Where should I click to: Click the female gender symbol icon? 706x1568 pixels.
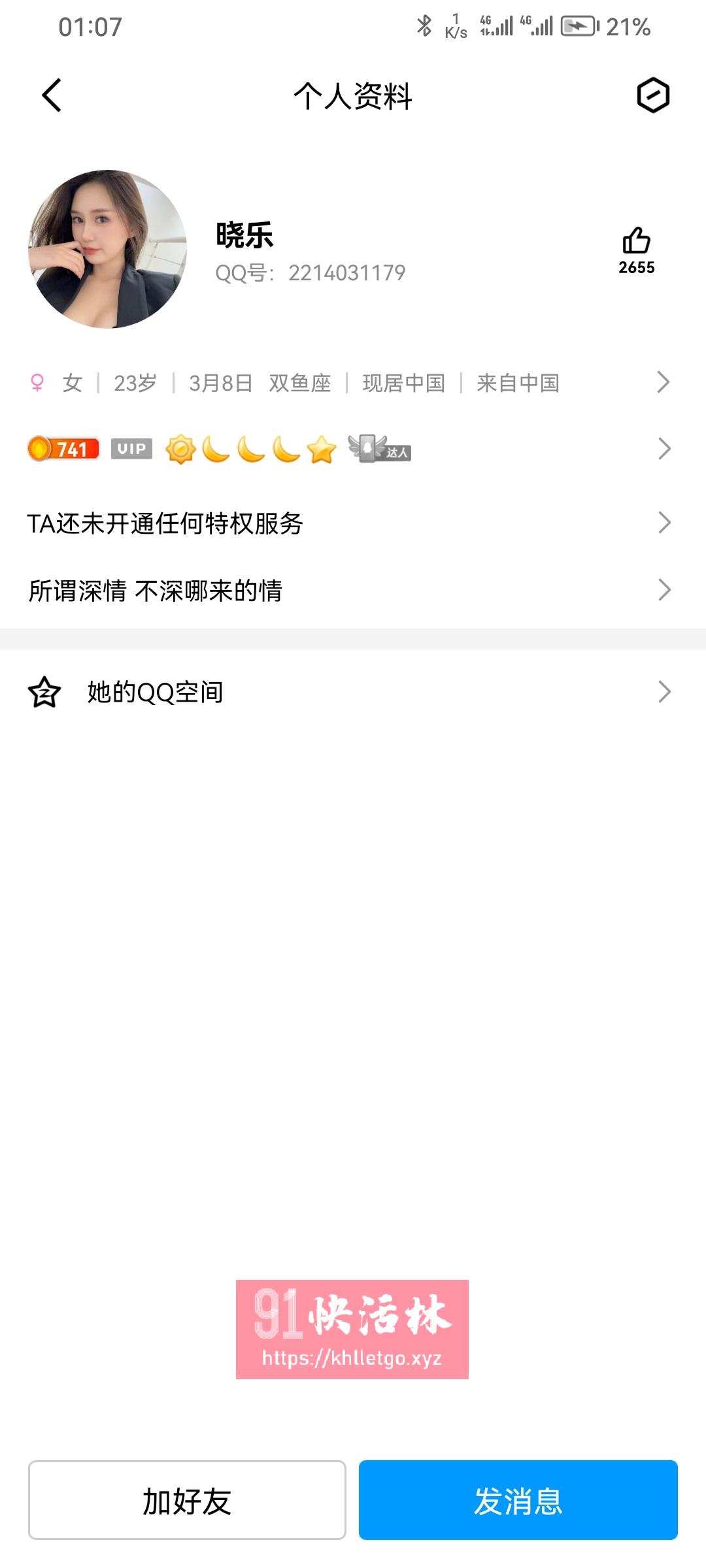38,384
